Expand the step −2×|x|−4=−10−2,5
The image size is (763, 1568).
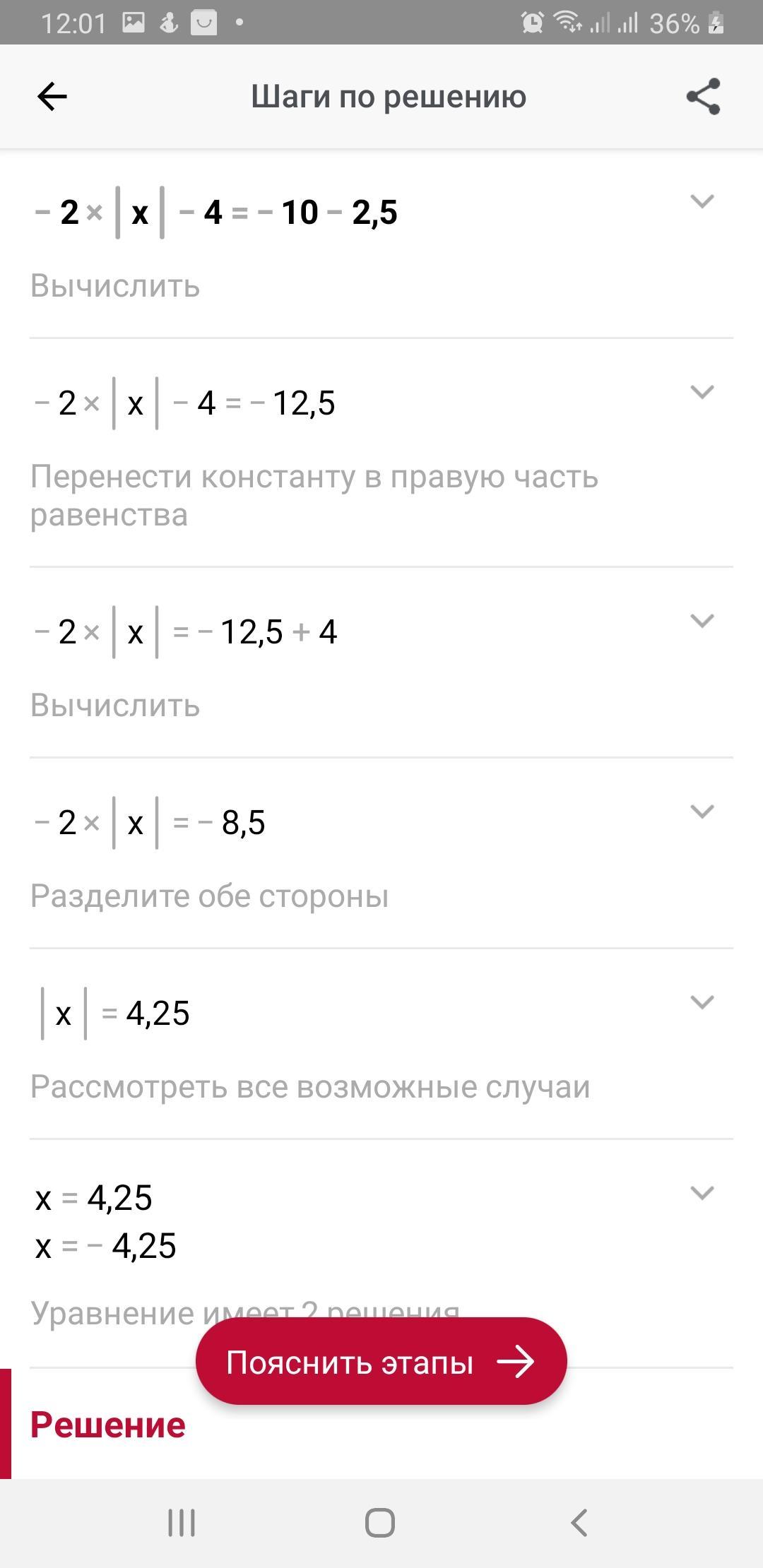click(x=702, y=201)
